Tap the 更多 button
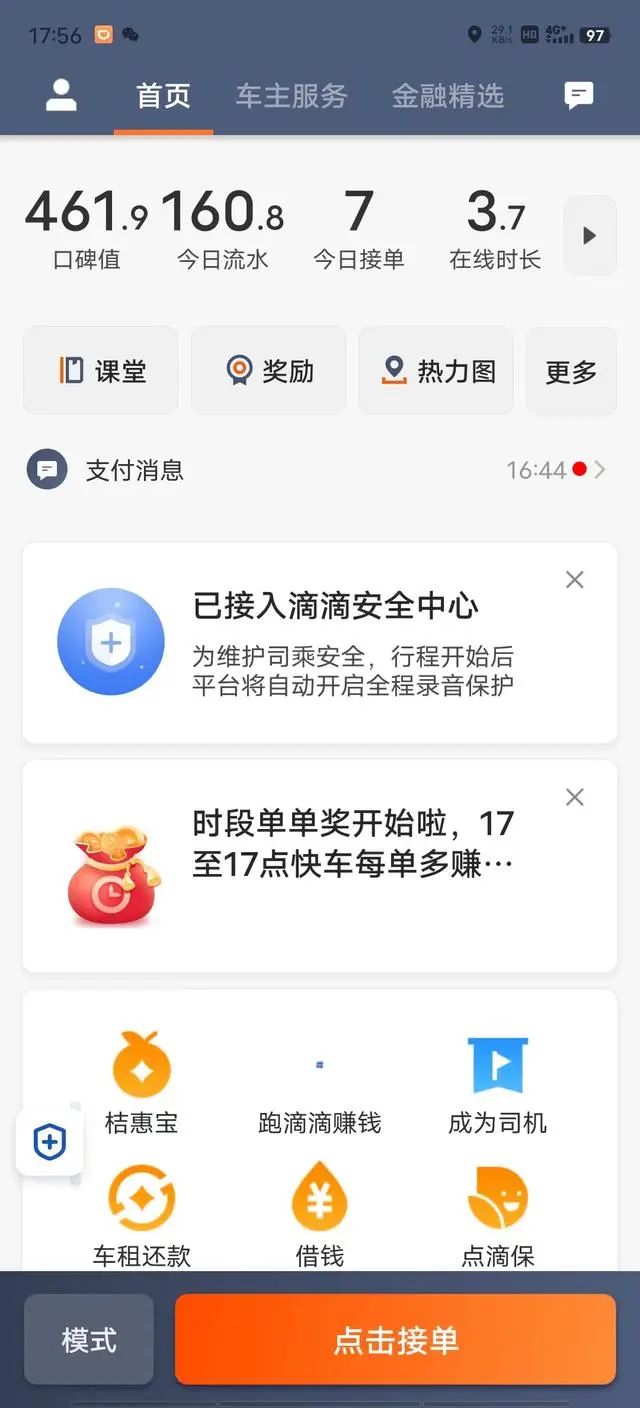The image size is (640, 1408). click(571, 371)
